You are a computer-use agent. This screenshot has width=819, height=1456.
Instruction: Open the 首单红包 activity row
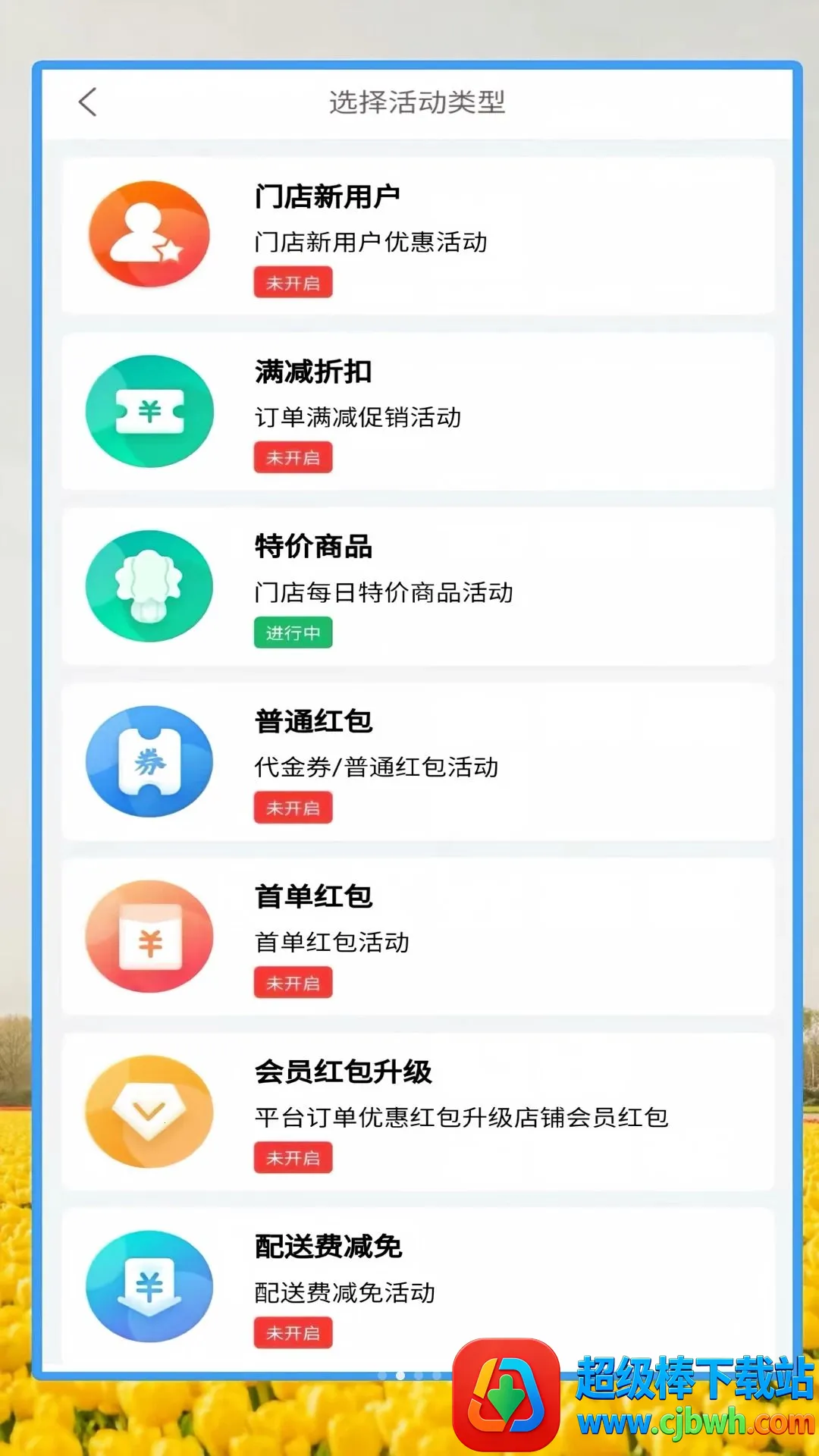418,937
